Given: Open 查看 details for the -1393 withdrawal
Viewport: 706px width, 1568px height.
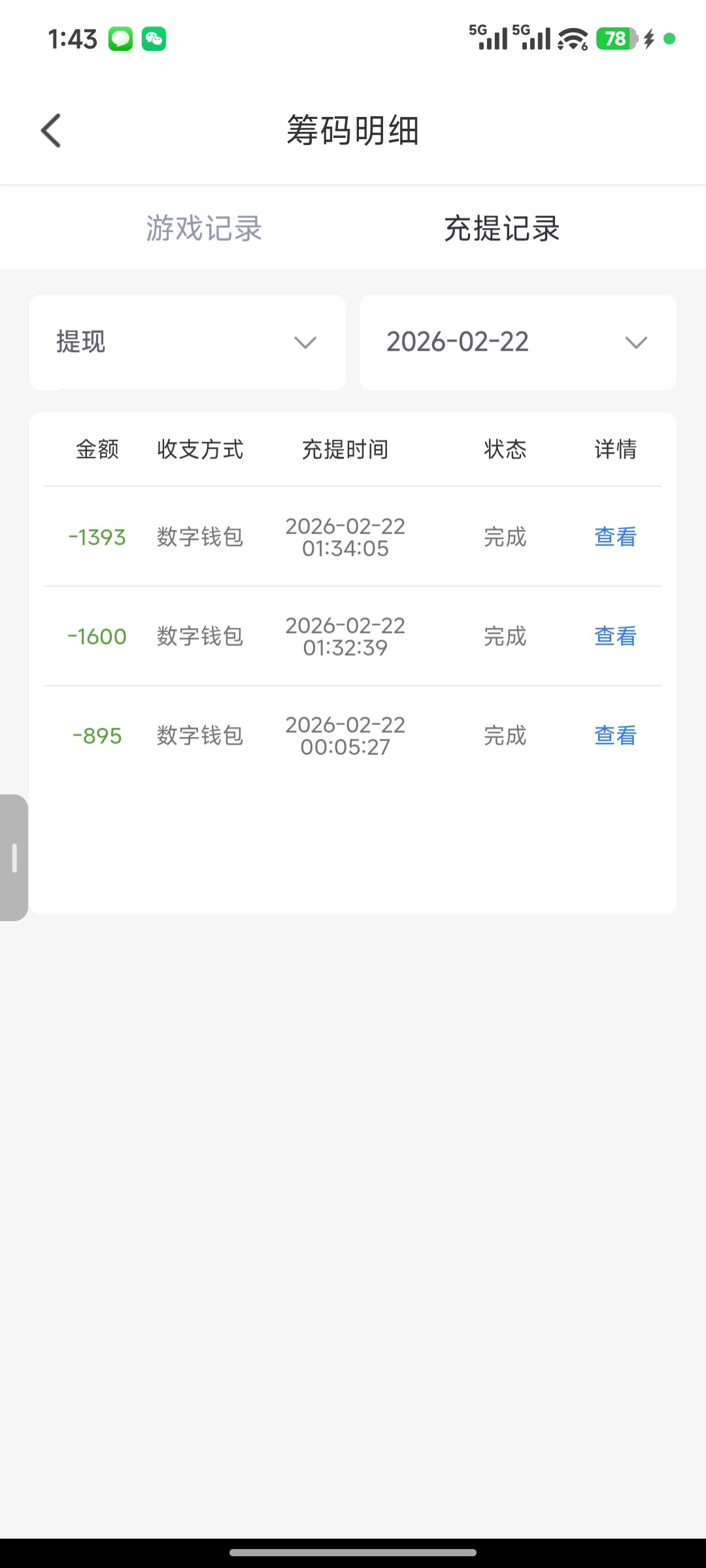Looking at the screenshot, I should point(614,537).
